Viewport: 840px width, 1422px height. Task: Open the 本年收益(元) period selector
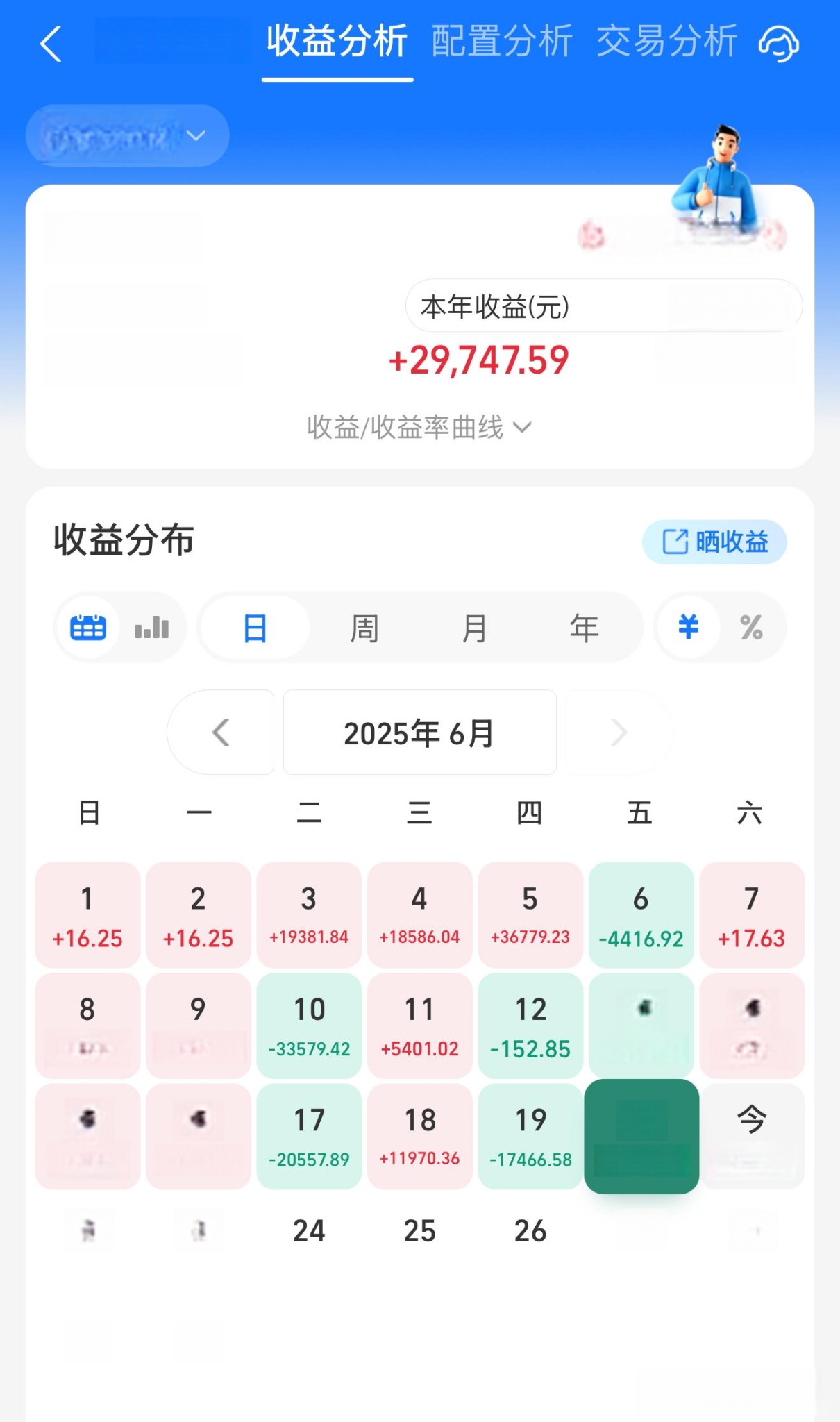point(603,306)
